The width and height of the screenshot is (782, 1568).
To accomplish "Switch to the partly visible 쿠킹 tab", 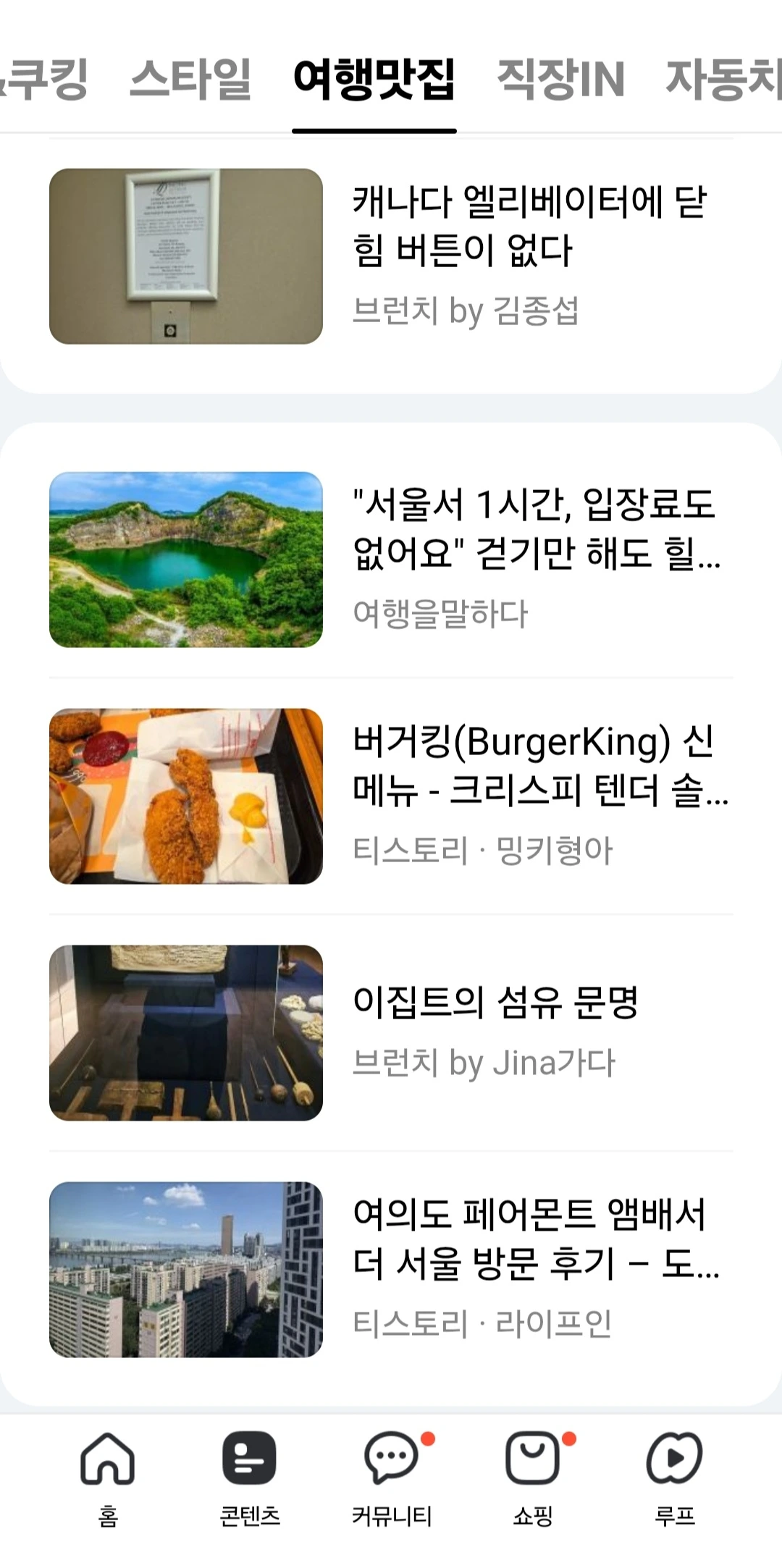I will pos(43,79).
